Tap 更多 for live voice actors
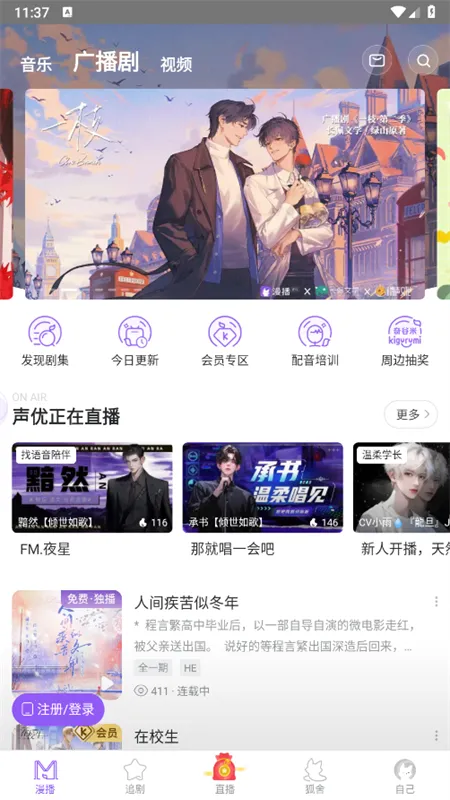Viewport: 450px width, 800px height. [411, 414]
